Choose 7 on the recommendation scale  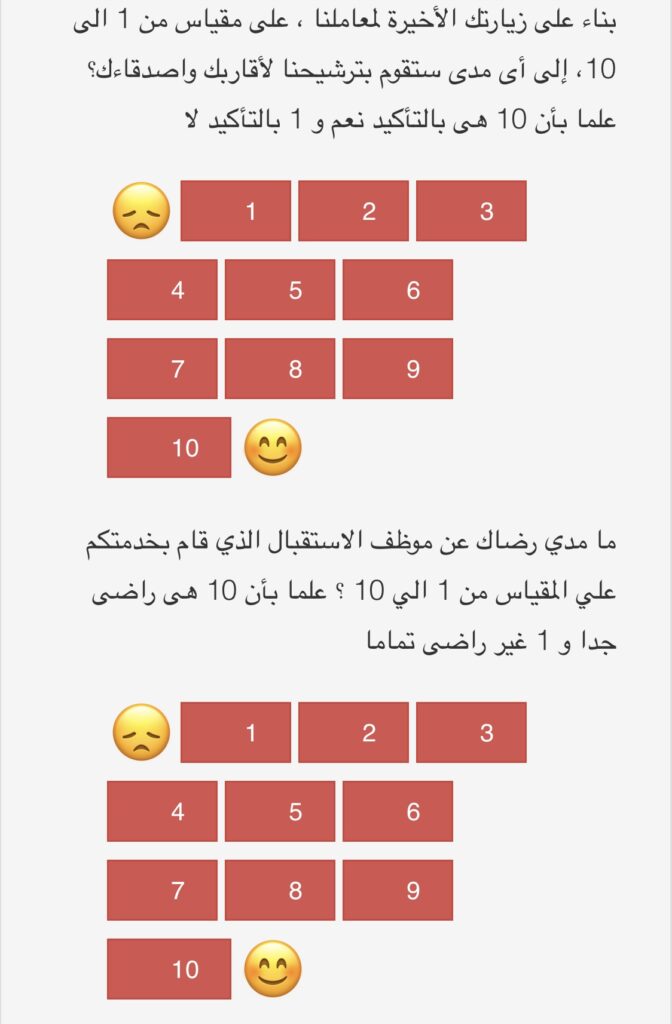(162, 368)
